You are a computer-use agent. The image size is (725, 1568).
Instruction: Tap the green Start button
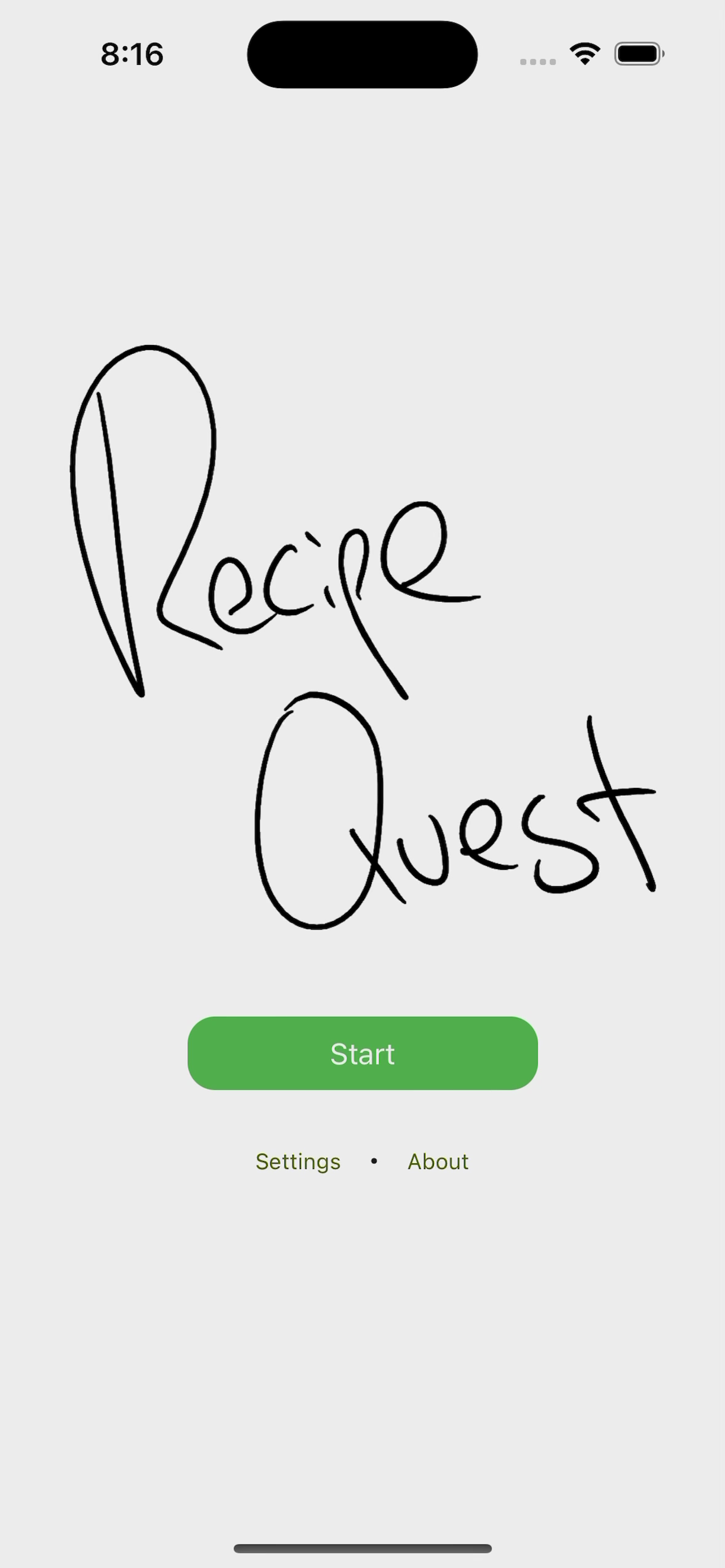[362, 1053]
